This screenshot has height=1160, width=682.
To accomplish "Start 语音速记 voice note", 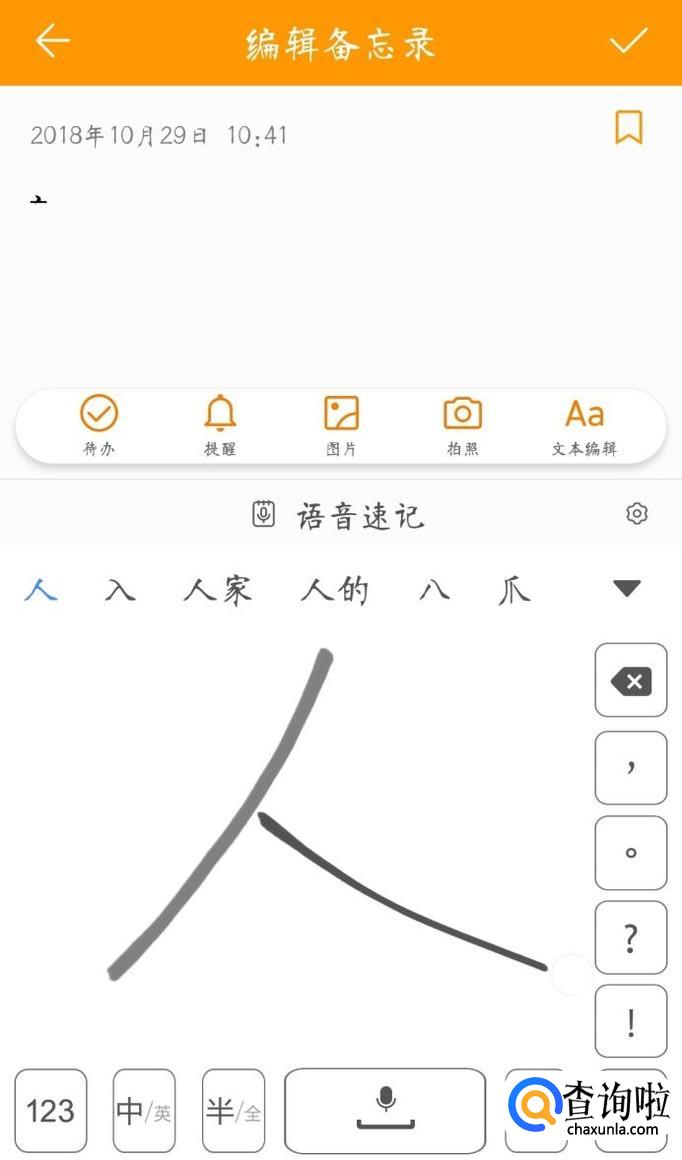I will (x=340, y=515).
